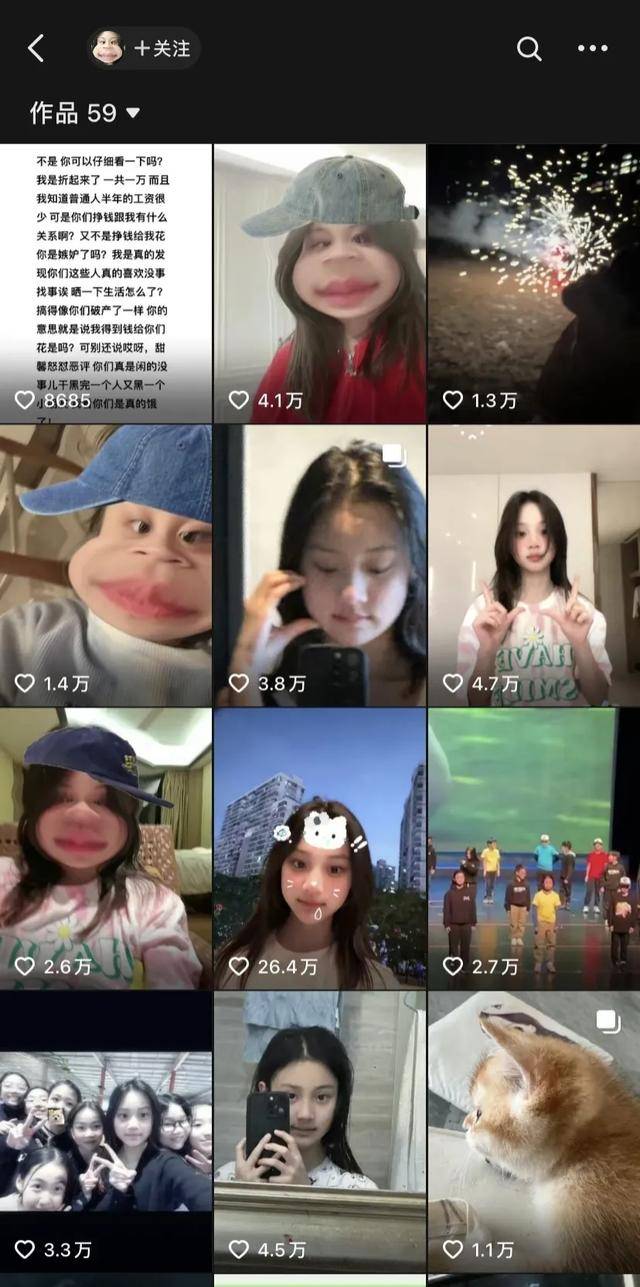Open the video with 4.7万 likes
The height and width of the screenshot is (1287, 640).
click(533, 565)
